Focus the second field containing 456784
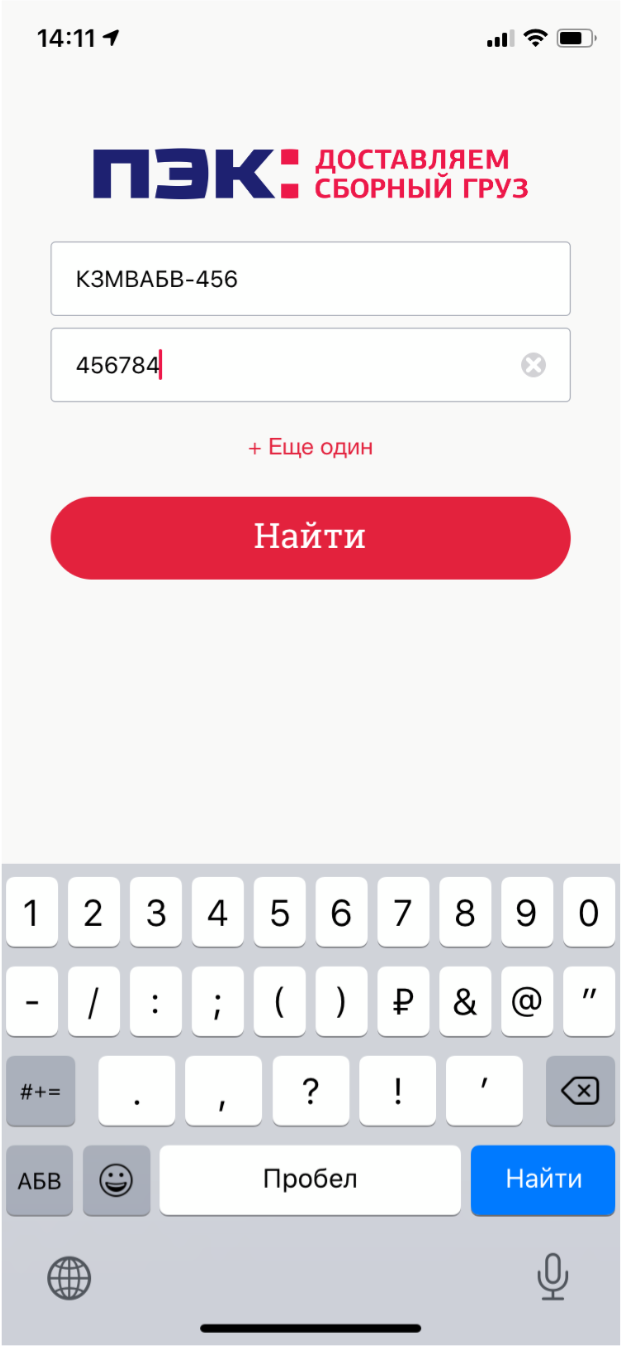Image resolution: width=622 pixels, height=1346 pixels. coord(310,365)
